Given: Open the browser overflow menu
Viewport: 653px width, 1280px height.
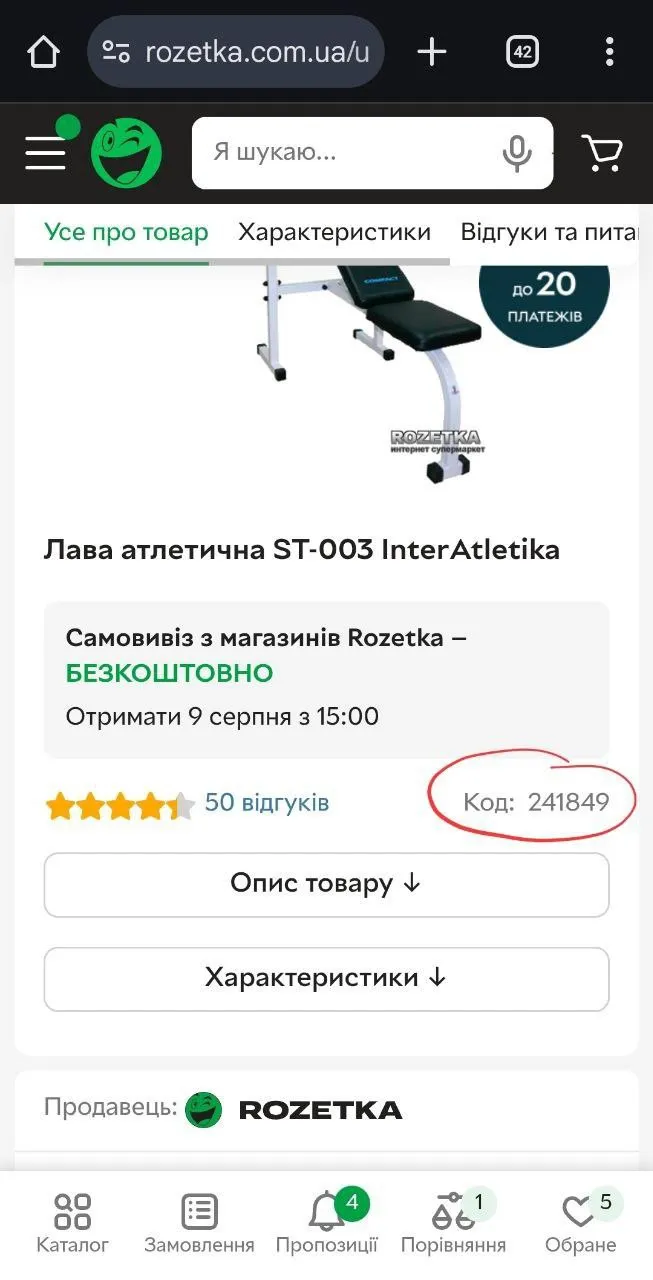Looking at the screenshot, I should [610, 52].
